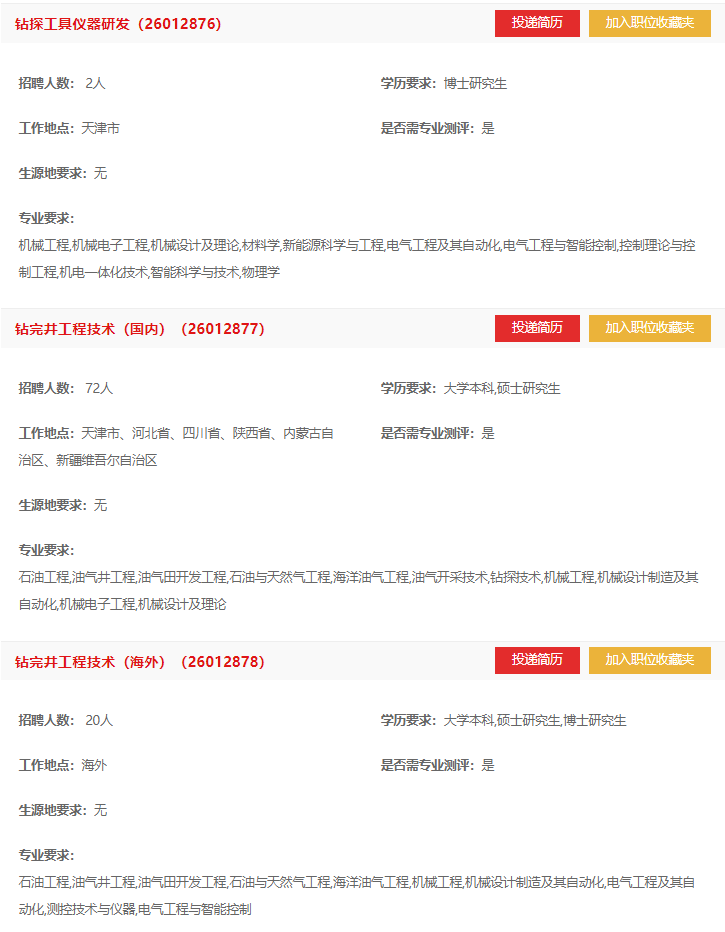Save 钻完井工程技术（国内） to job favorites

(649, 328)
